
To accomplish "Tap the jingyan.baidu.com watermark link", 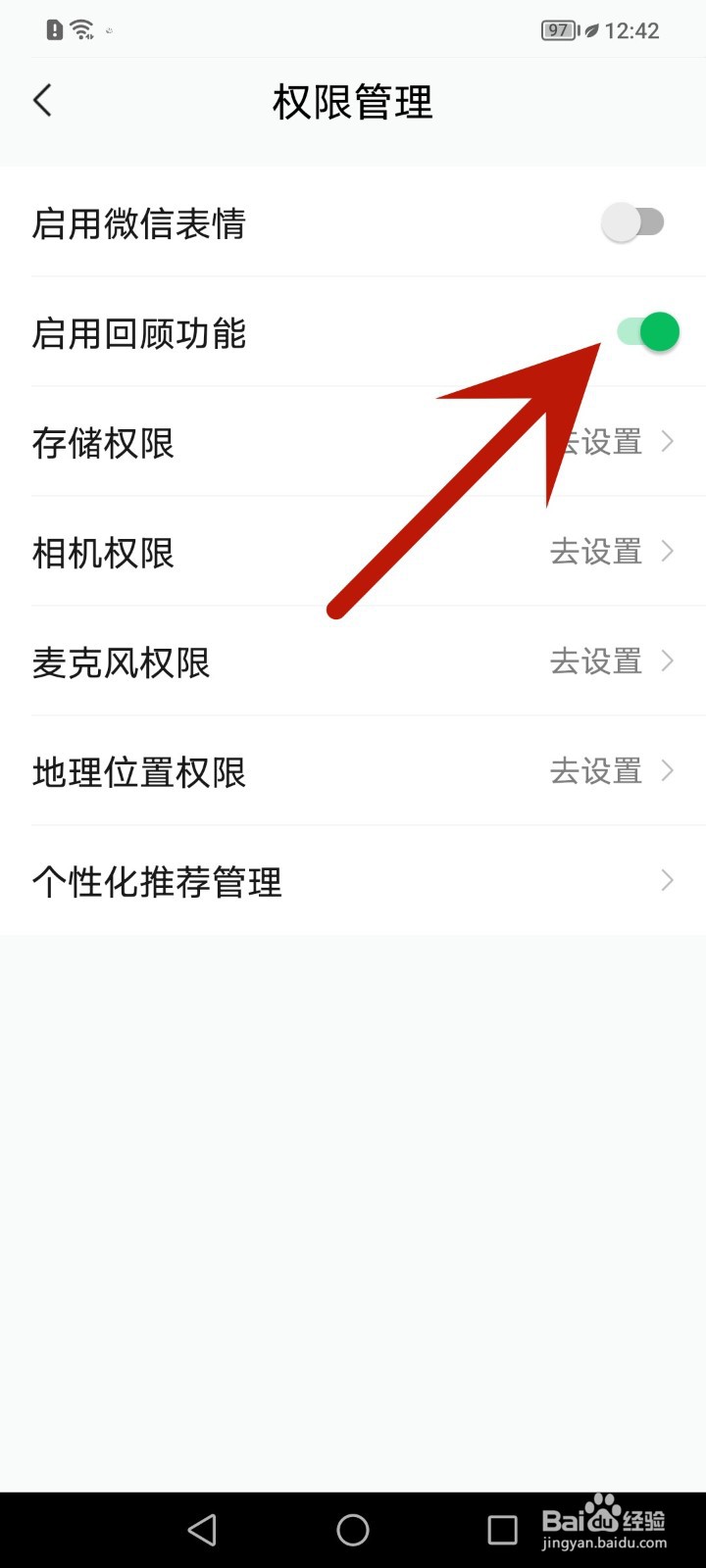I will (606, 1545).
